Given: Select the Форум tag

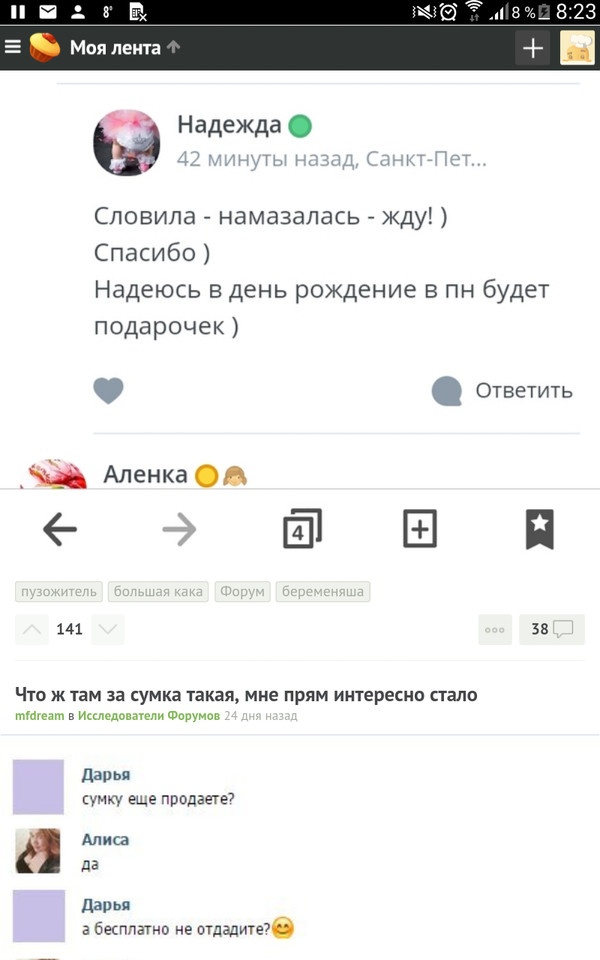Looking at the screenshot, I should click(241, 592).
